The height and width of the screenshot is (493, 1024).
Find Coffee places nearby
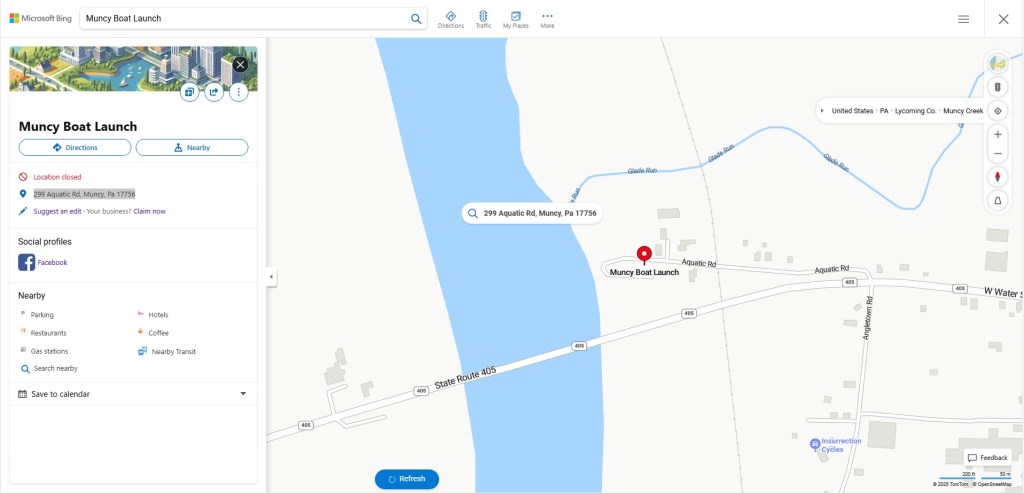pos(158,333)
